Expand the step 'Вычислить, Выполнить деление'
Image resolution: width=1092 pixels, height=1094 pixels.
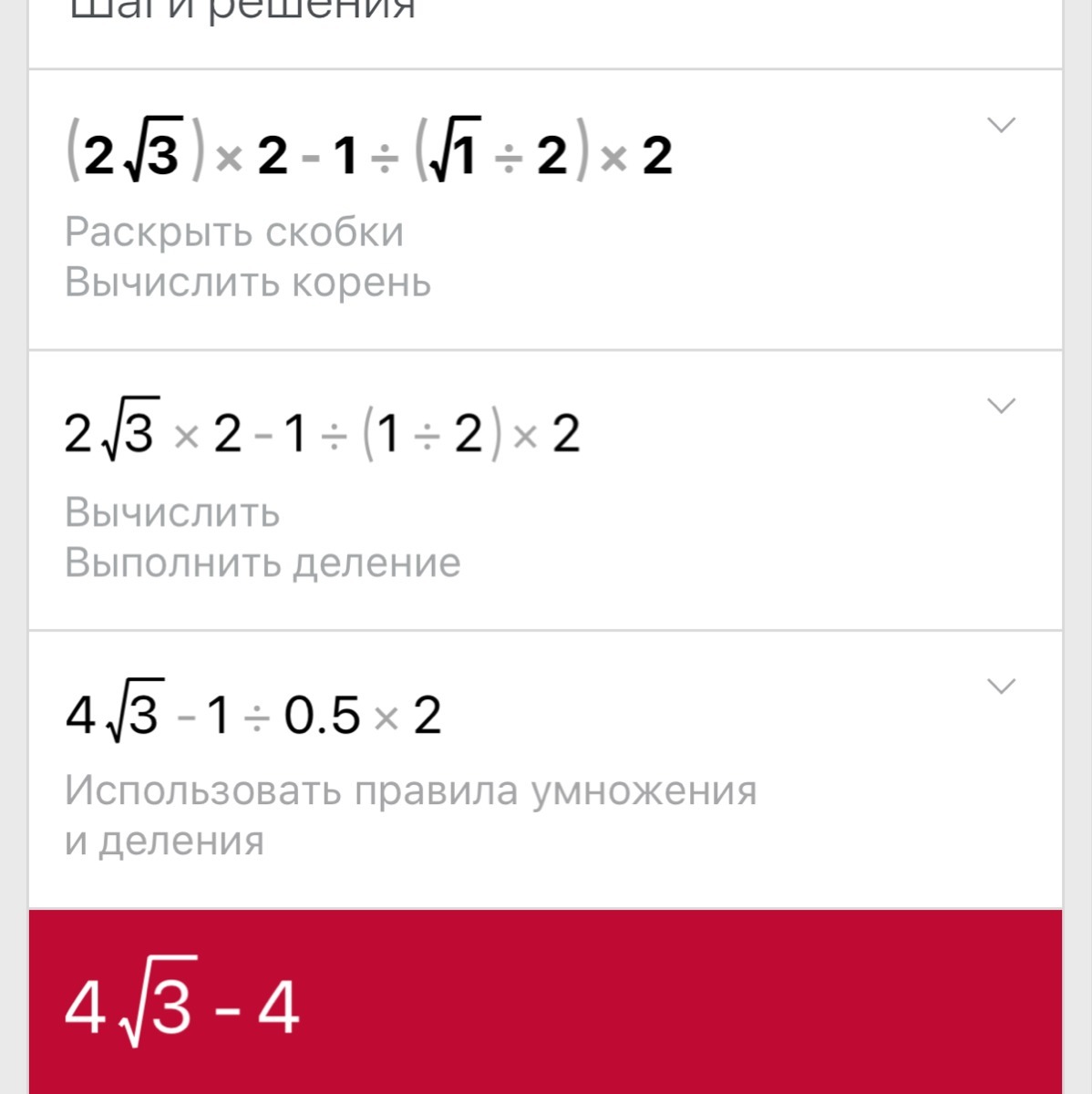[1001, 407]
